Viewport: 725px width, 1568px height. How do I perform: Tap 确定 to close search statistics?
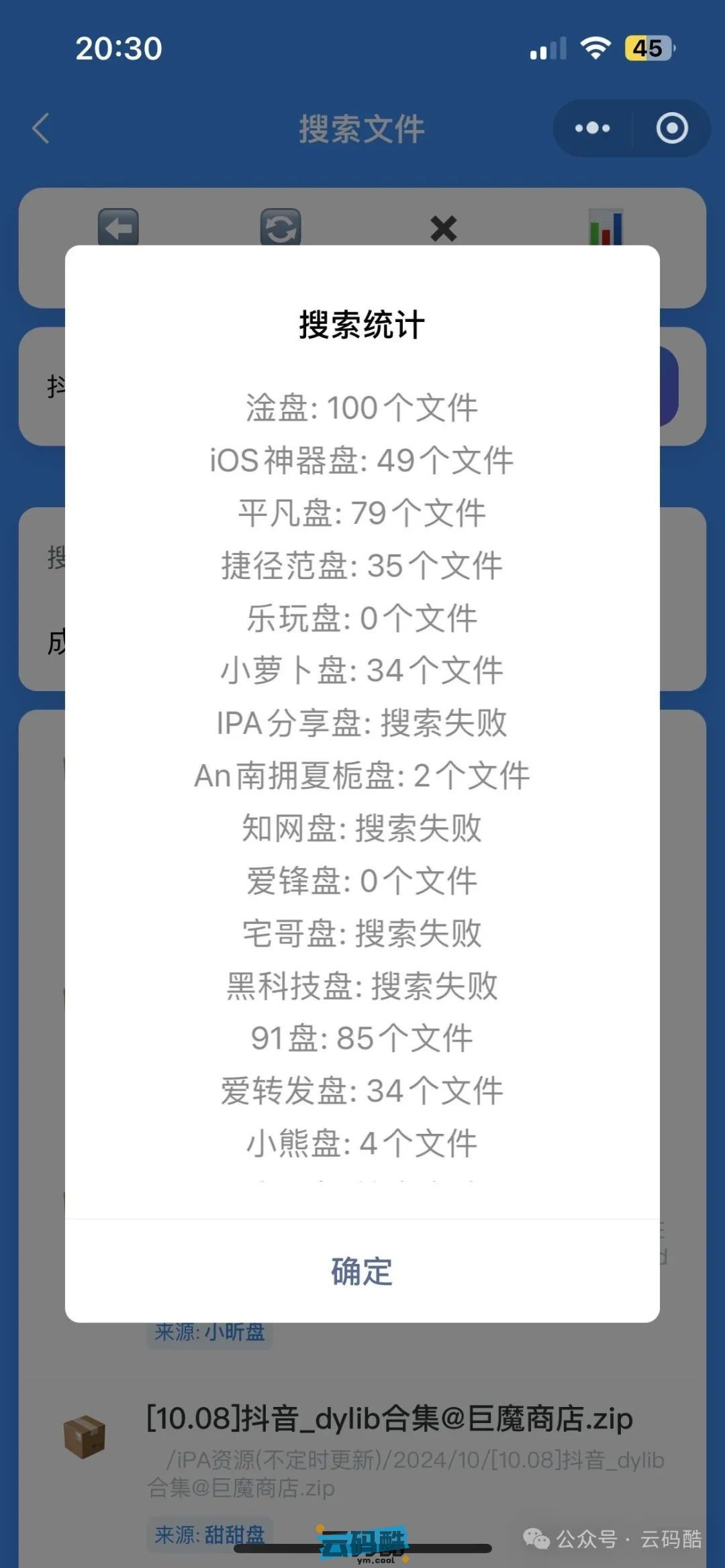click(x=362, y=1271)
